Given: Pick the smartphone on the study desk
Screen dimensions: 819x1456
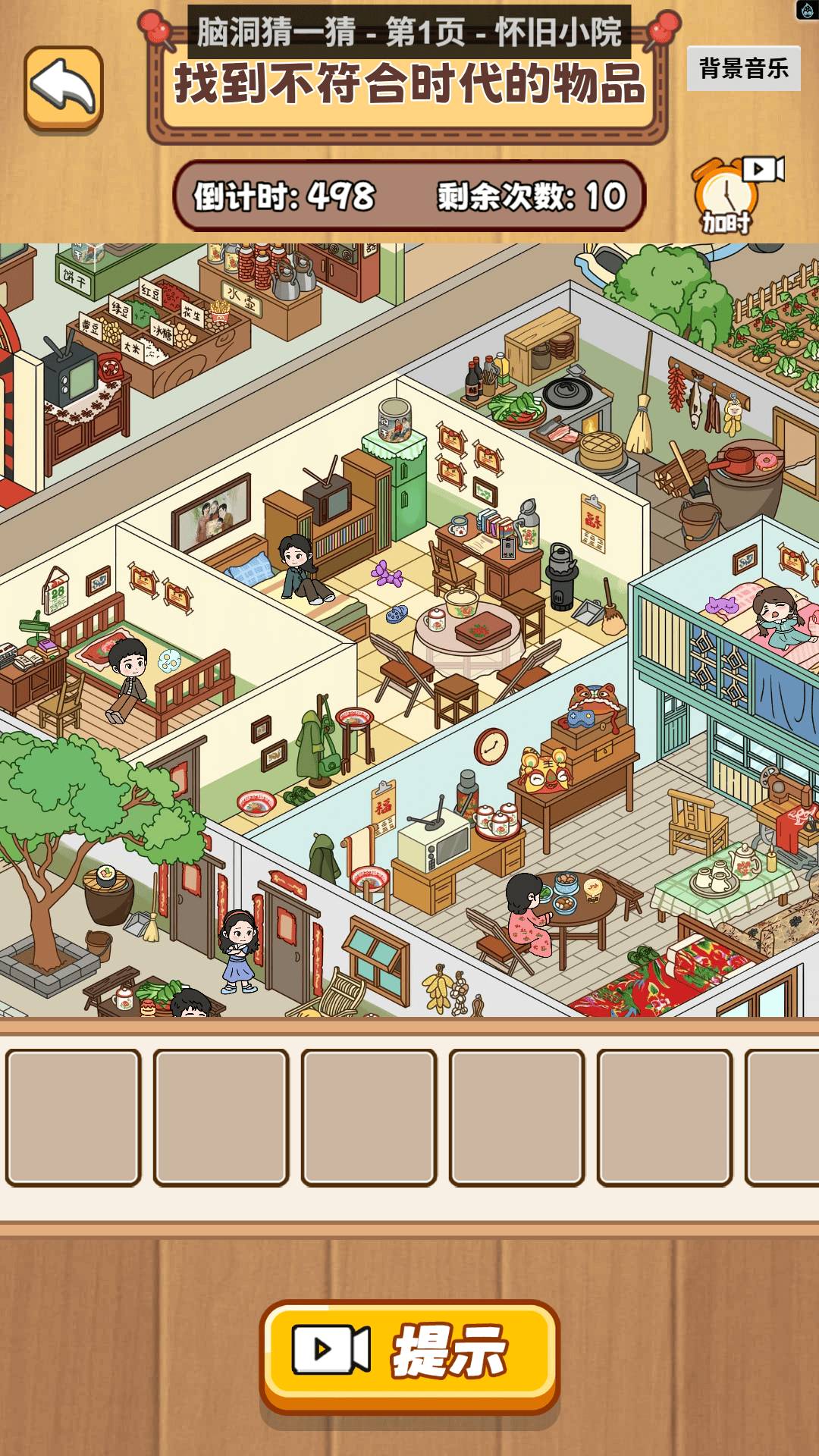Looking at the screenshot, I should [x=508, y=548].
